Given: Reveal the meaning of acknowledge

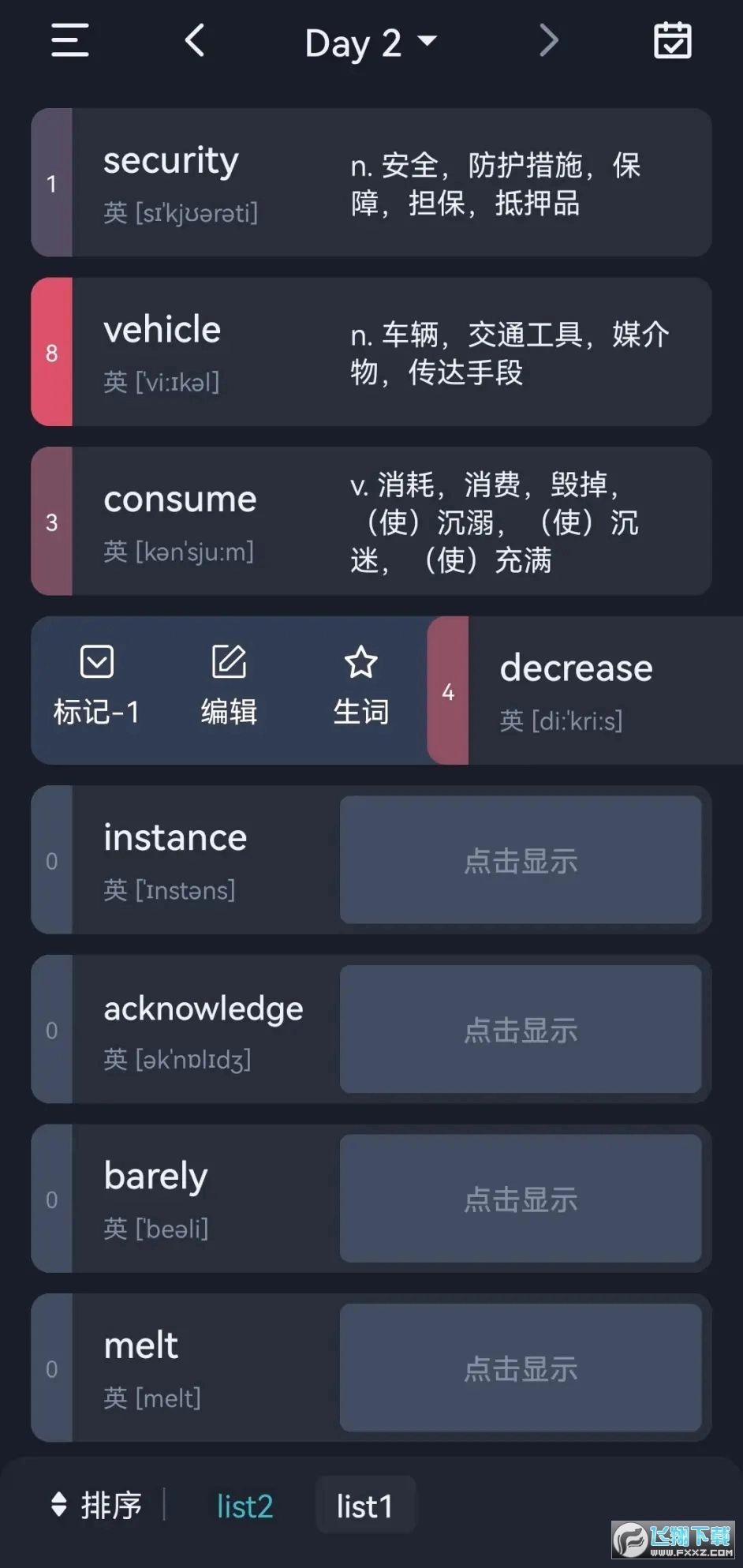Looking at the screenshot, I should [521, 1029].
